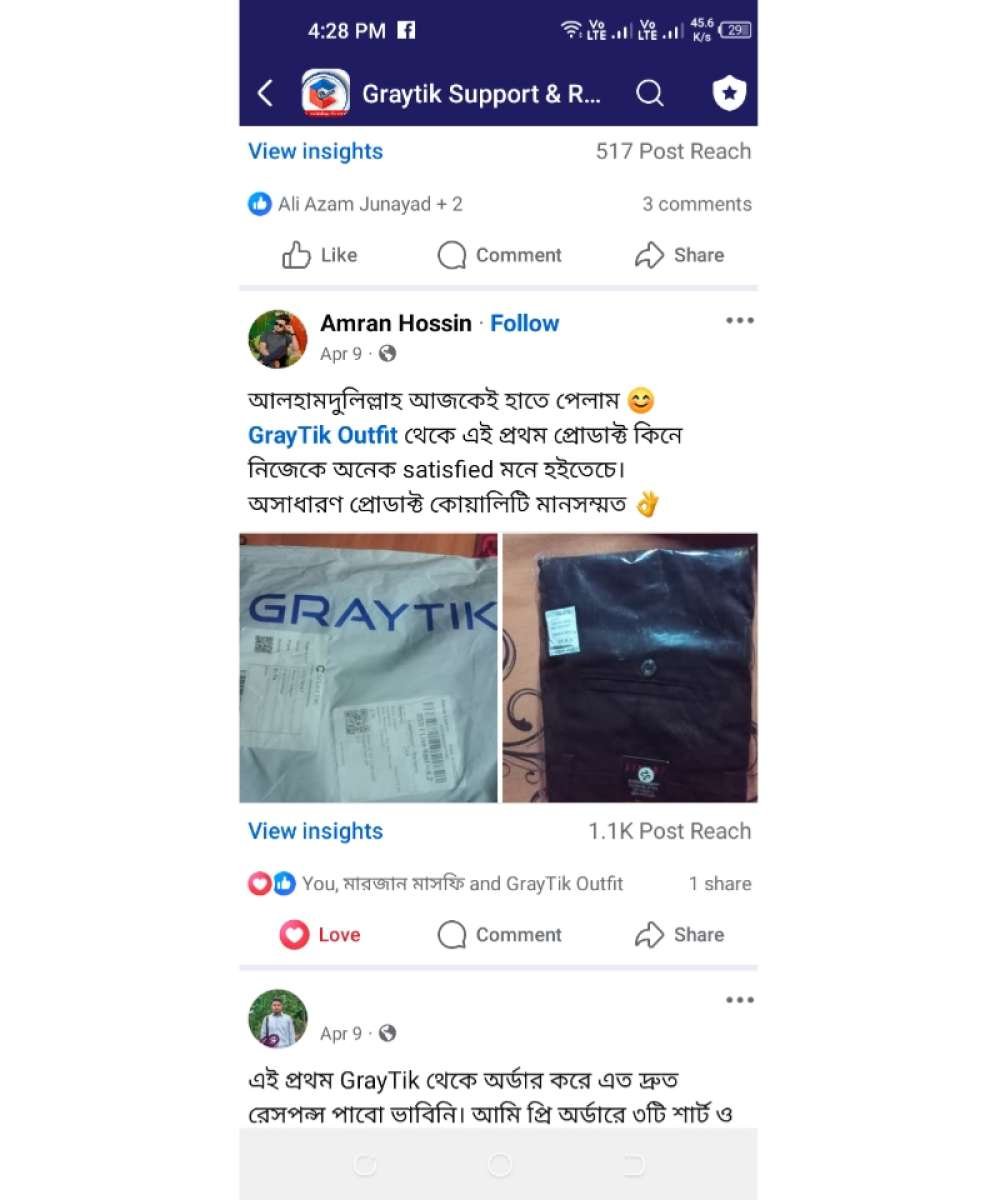Open the Graytik Support group title
1000x1200 pixels.
click(x=481, y=94)
